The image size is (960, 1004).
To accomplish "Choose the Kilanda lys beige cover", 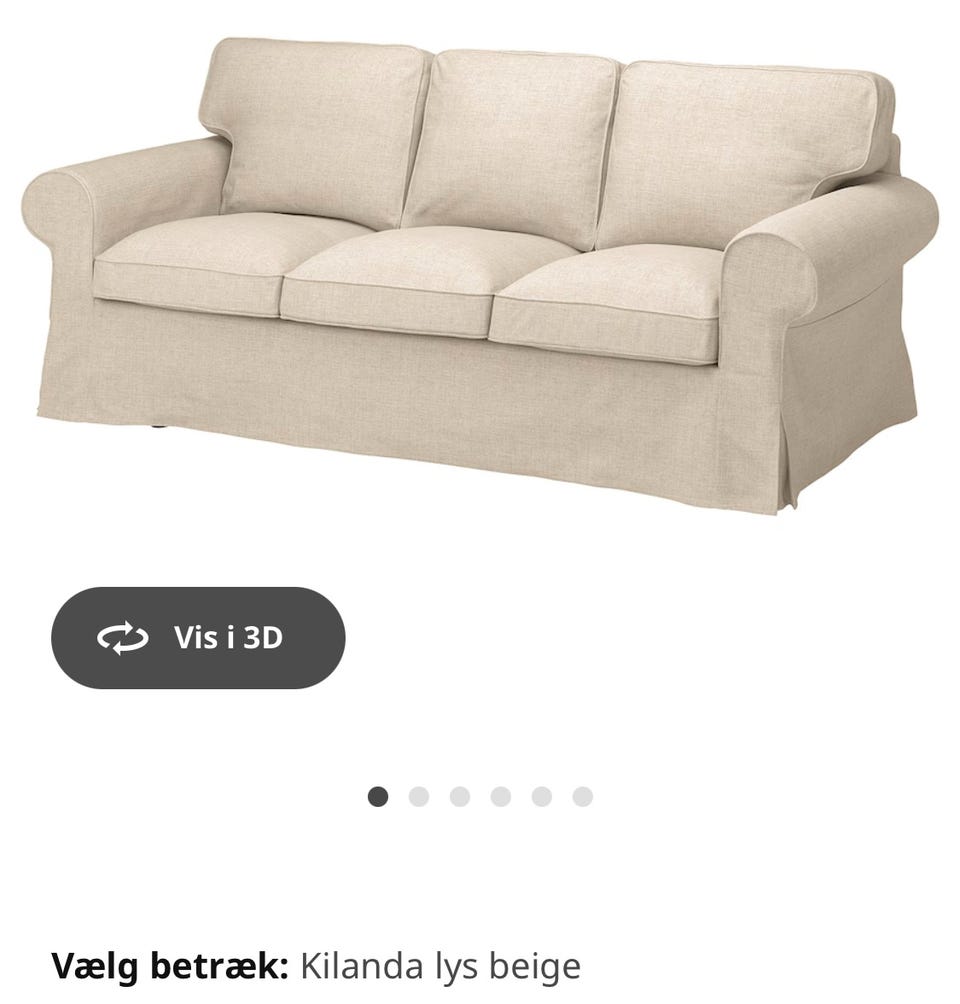I will tap(440, 967).
